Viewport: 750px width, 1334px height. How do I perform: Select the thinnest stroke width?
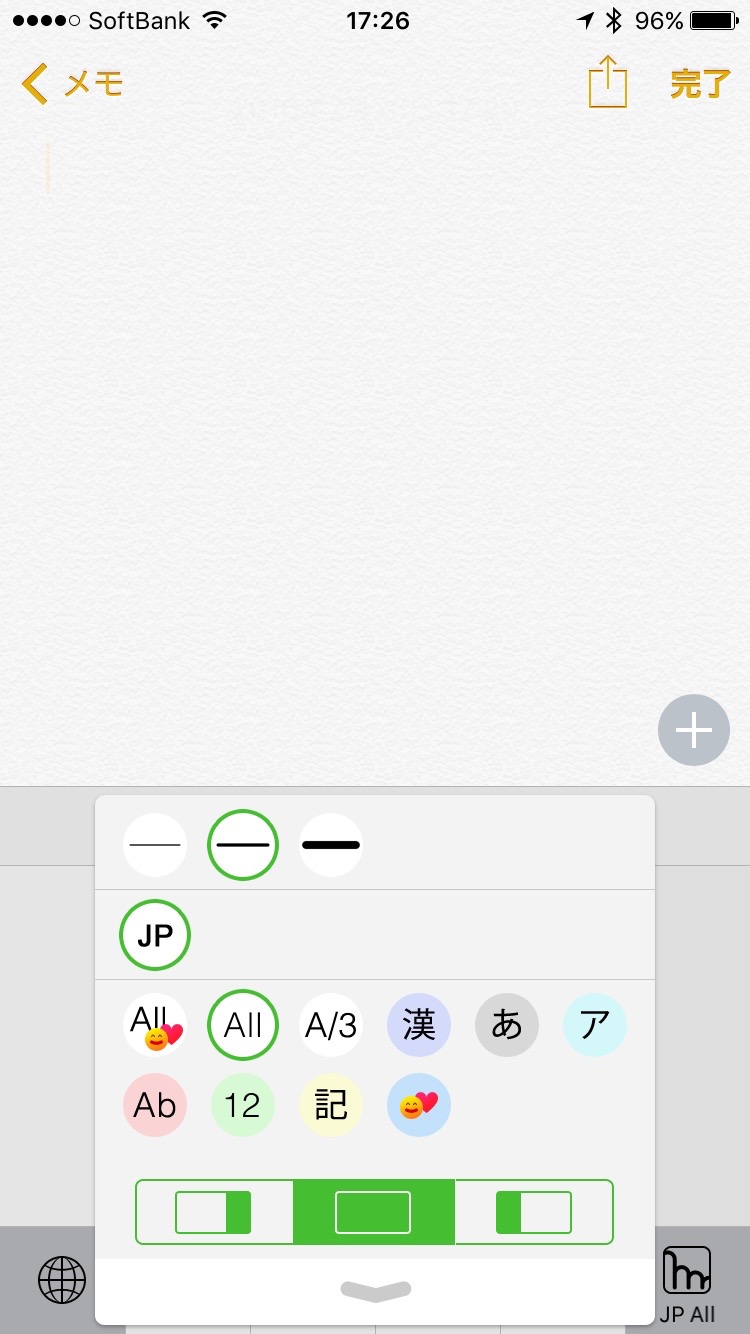pyautogui.click(x=155, y=845)
